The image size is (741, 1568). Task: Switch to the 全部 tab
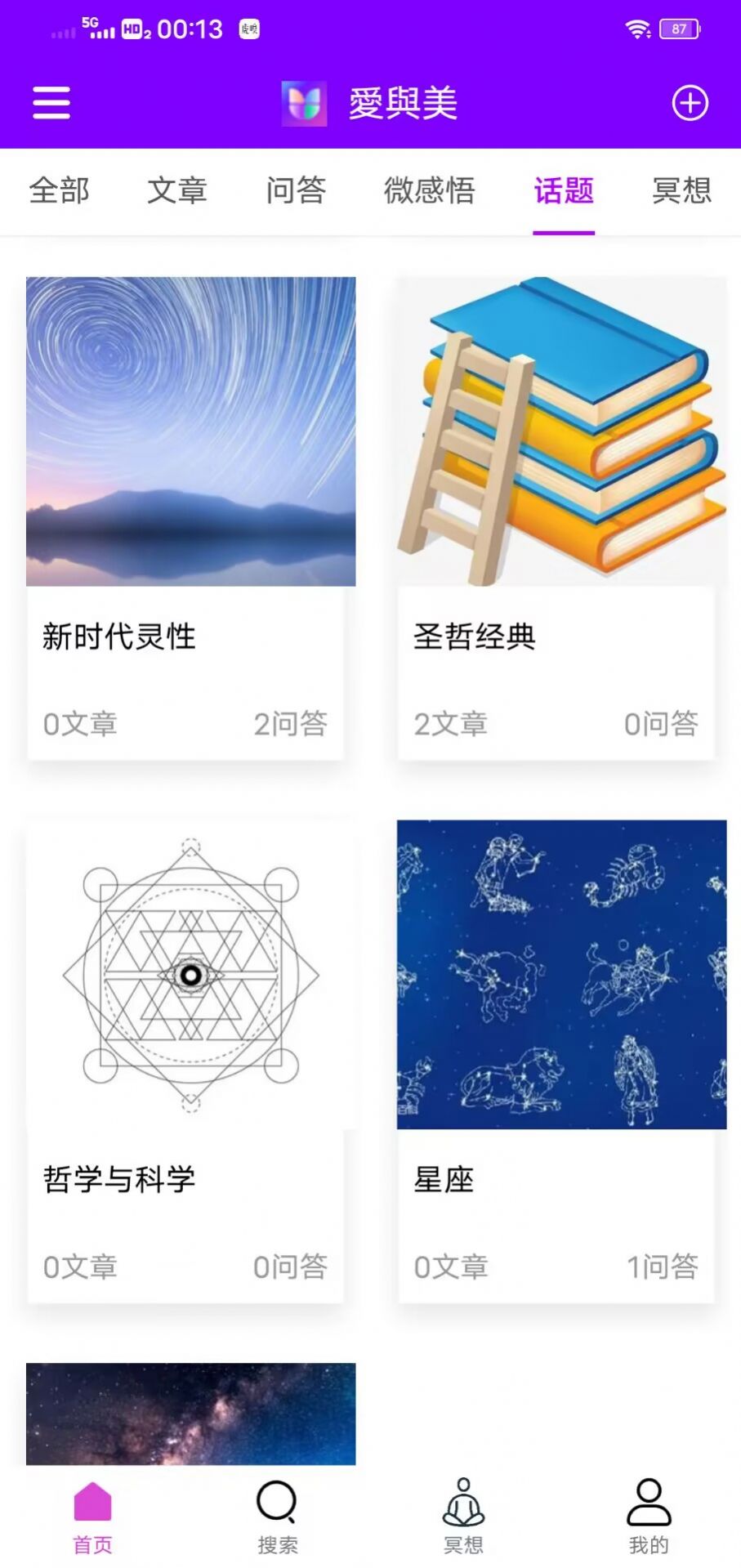[60, 191]
